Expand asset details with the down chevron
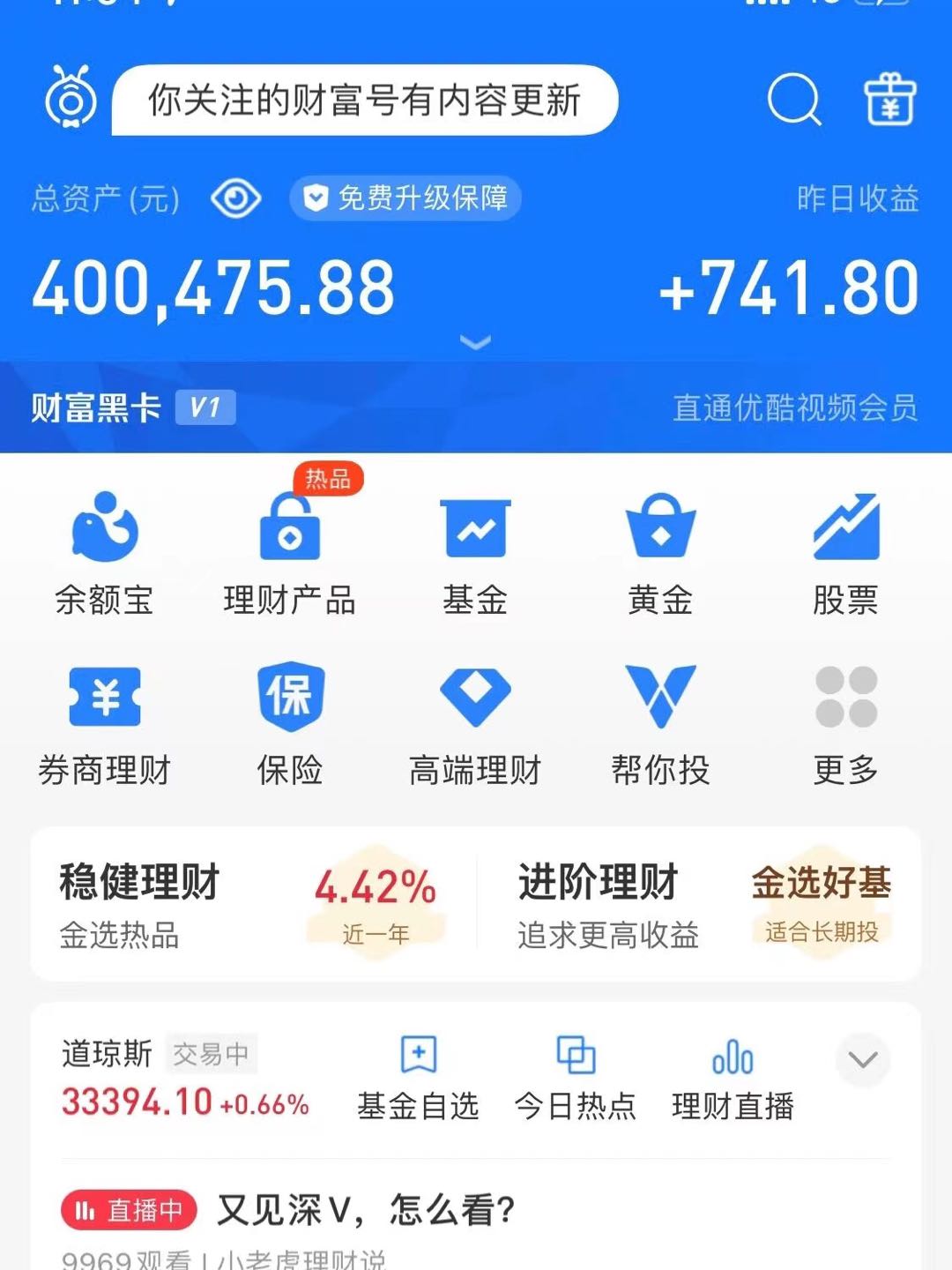This screenshot has width=952, height=1270. (475, 342)
